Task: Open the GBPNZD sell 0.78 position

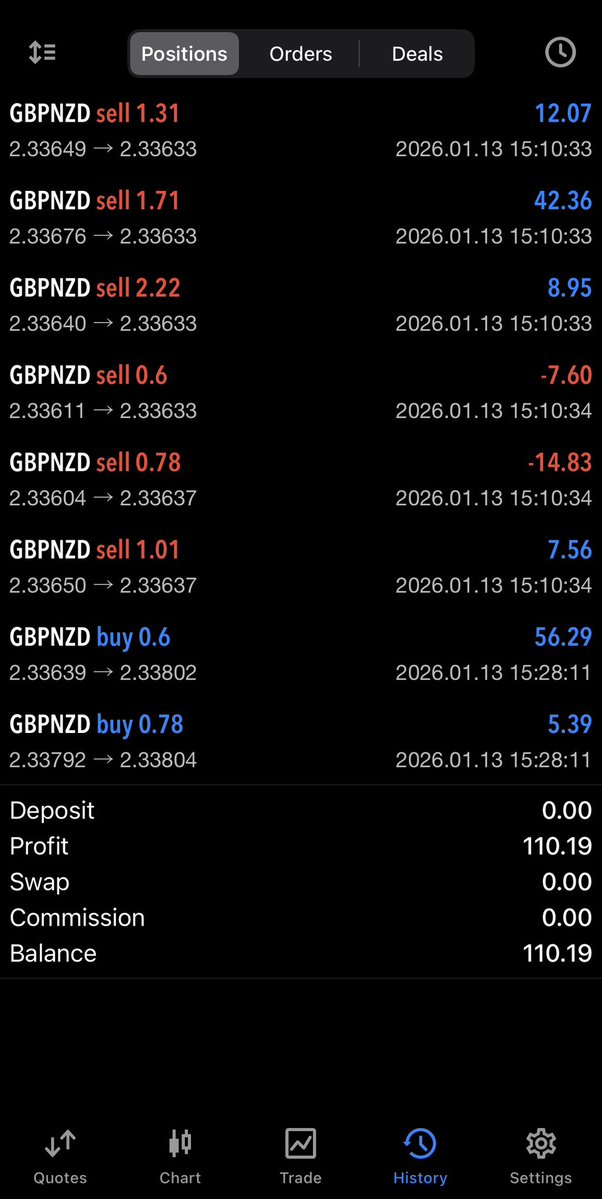Action: pos(300,479)
